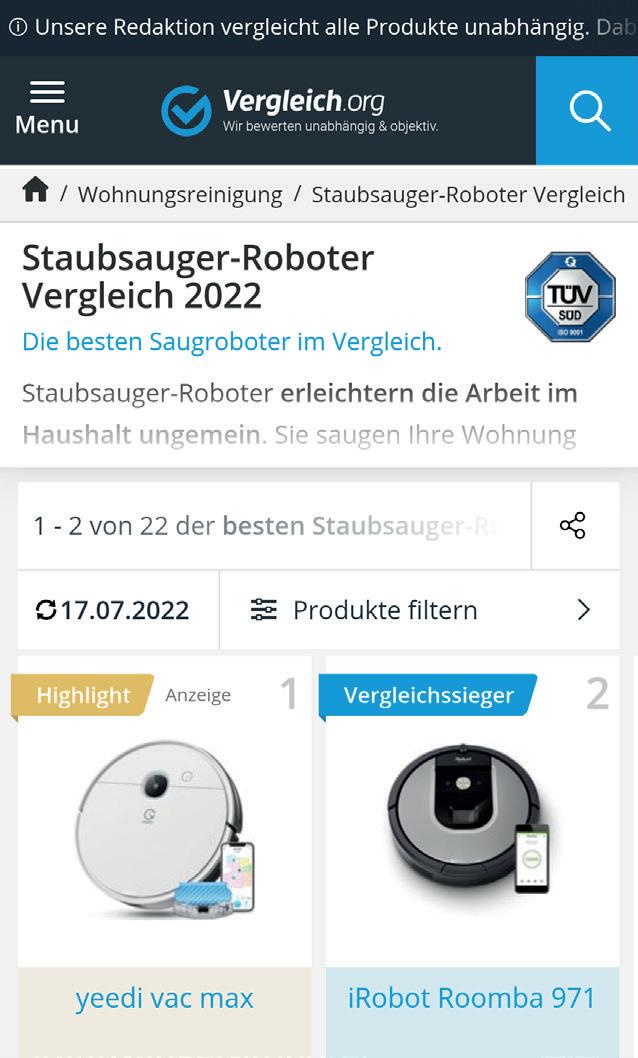View the iRobot Roomba 971 product
The height and width of the screenshot is (1058, 638).
pos(471,997)
